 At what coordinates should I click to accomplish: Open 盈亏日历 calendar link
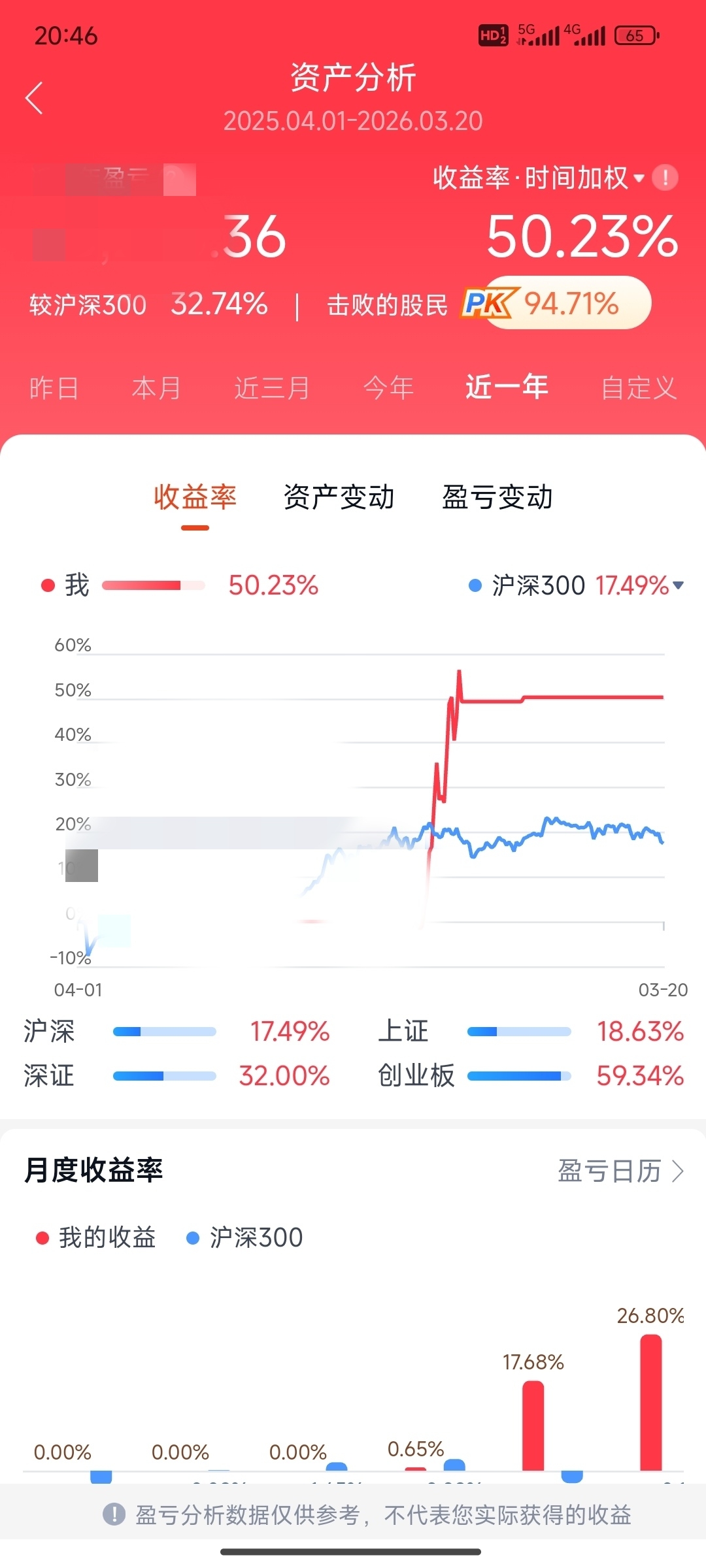coord(621,1171)
